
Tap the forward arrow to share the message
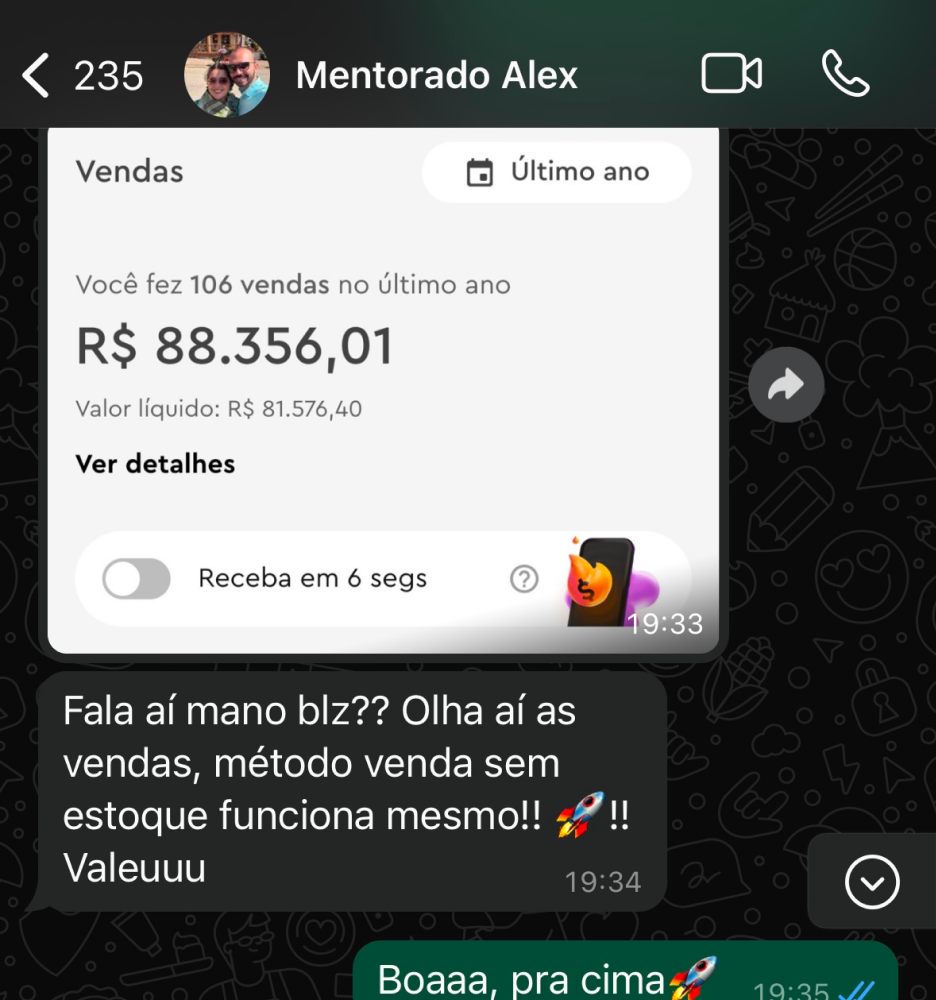[x=786, y=384]
